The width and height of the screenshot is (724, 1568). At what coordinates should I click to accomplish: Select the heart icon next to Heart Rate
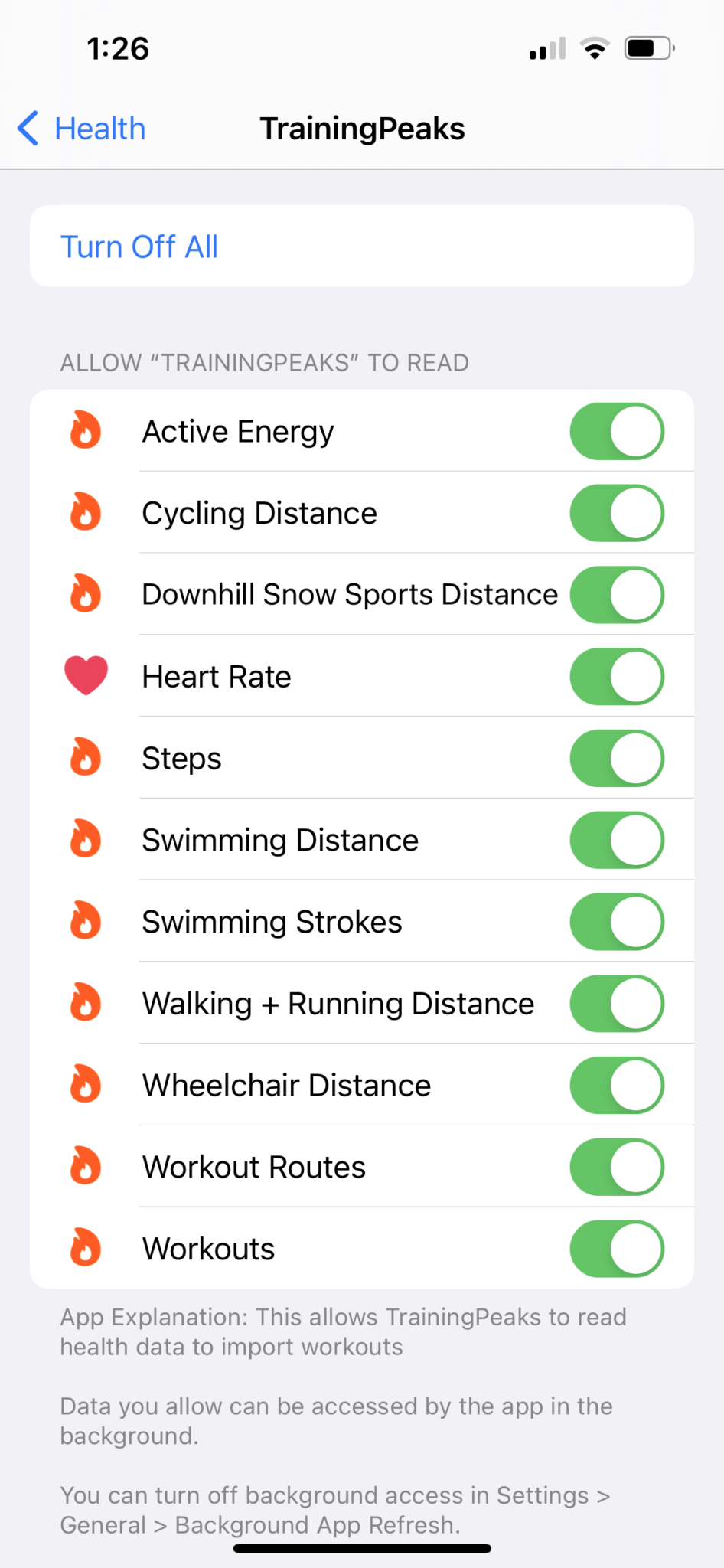point(86,676)
